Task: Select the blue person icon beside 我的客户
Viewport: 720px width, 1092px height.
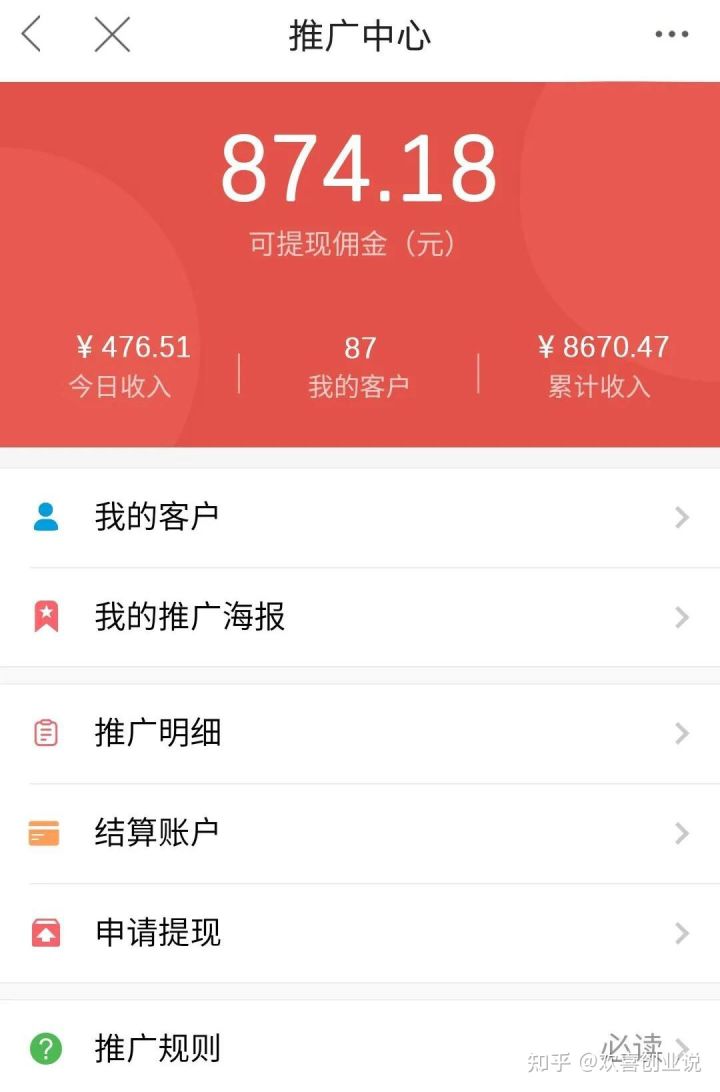Action: click(x=45, y=516)
